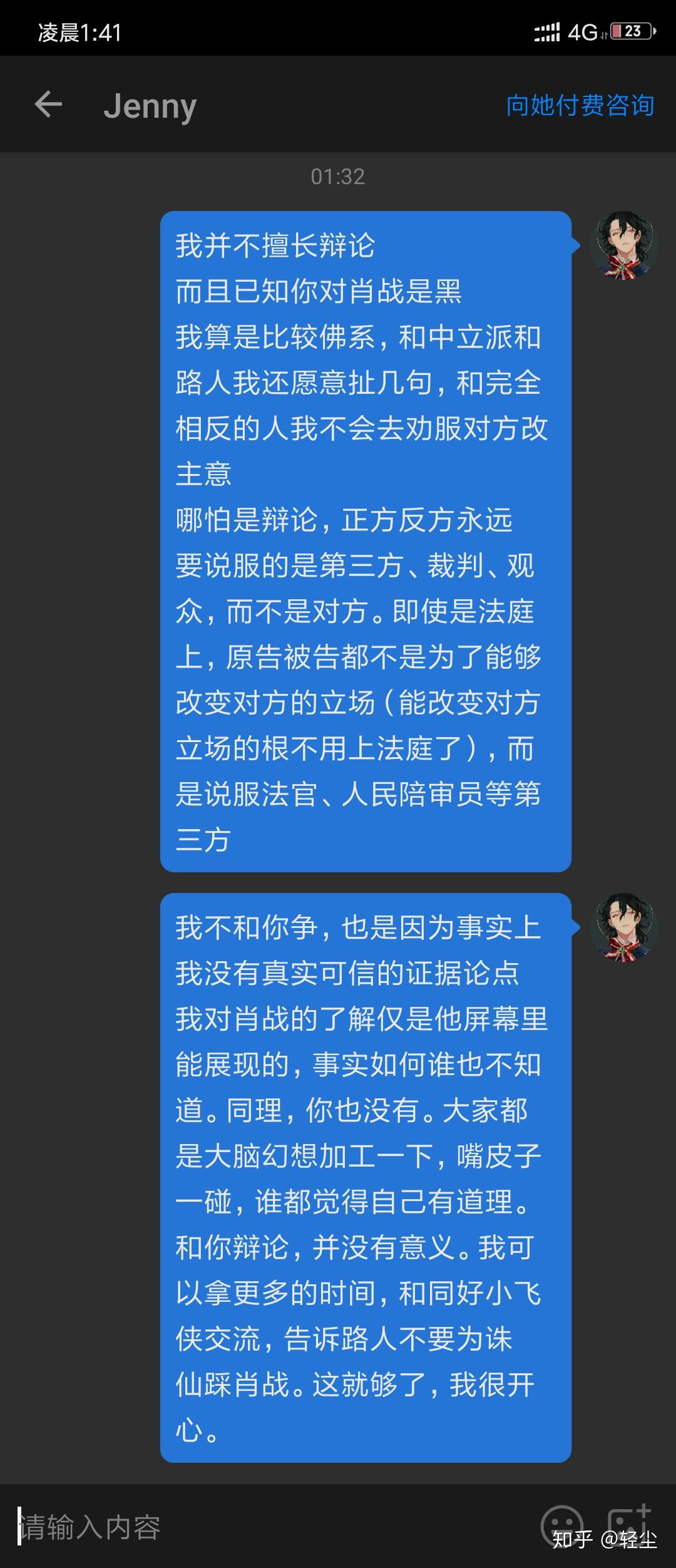
Task: Go back from Jenny's chat
Action: (48, 104)
